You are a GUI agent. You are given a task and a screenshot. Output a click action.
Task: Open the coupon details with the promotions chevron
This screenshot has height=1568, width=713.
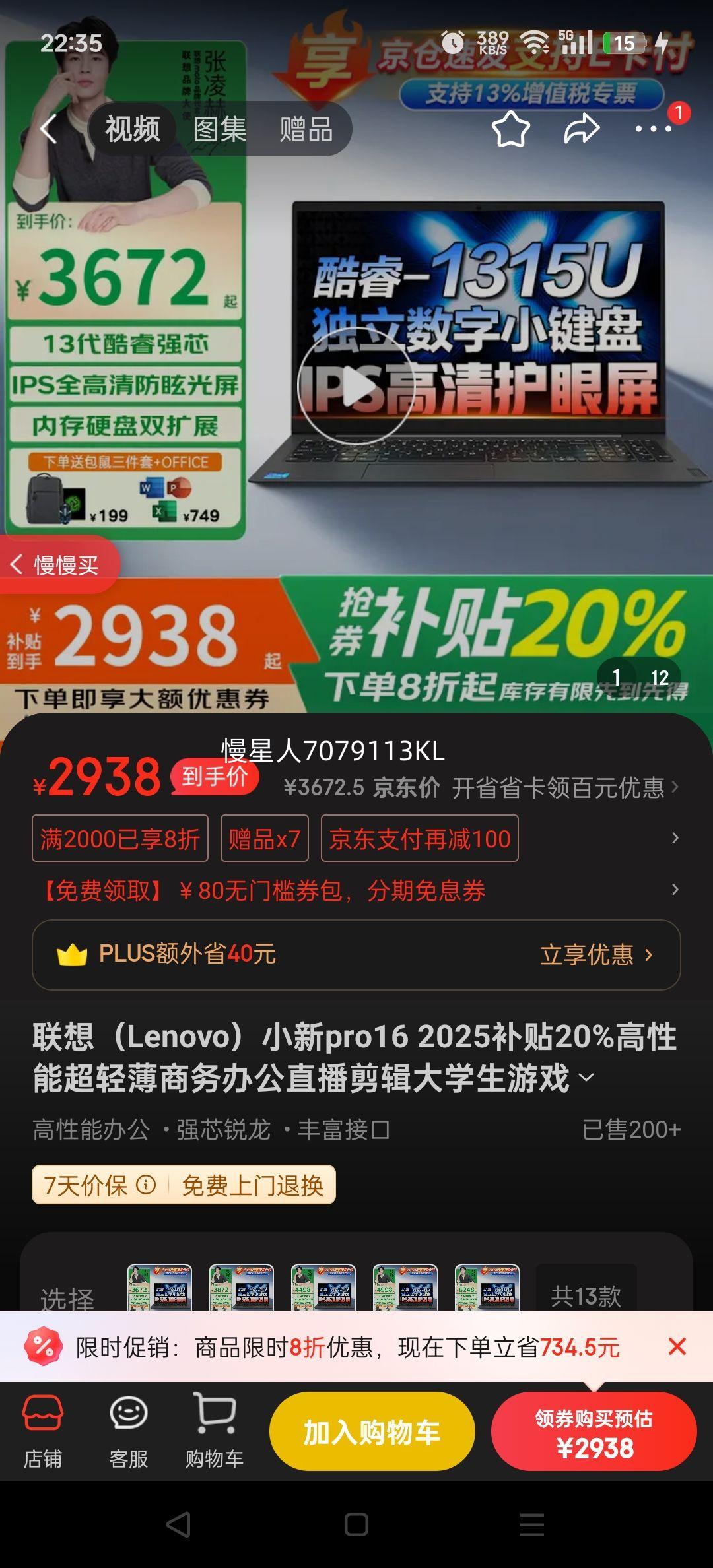(675, 839)
